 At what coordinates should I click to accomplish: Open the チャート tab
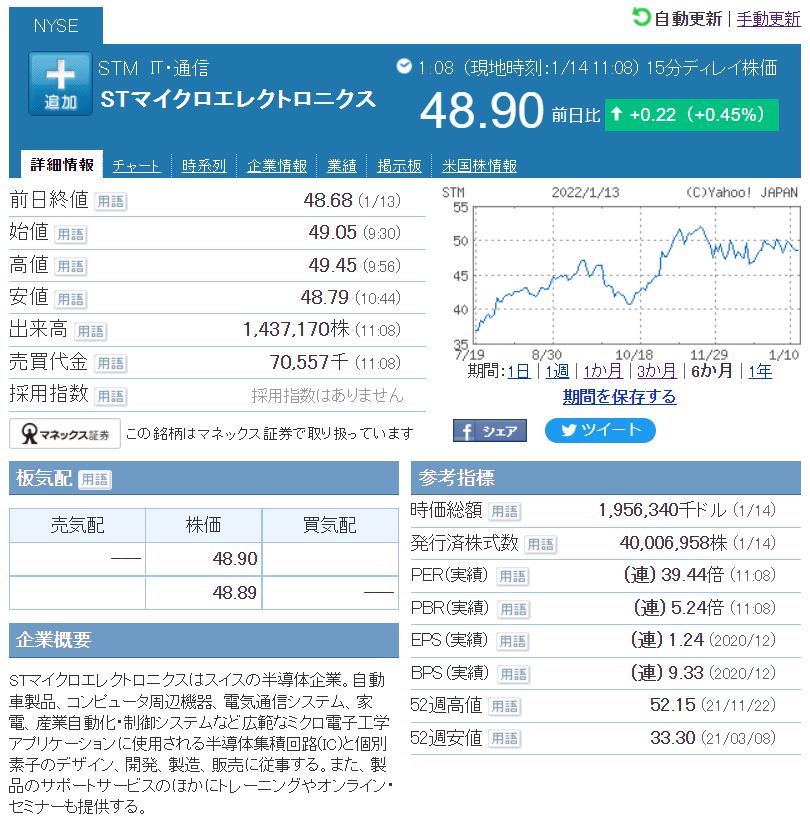[137, 166]
